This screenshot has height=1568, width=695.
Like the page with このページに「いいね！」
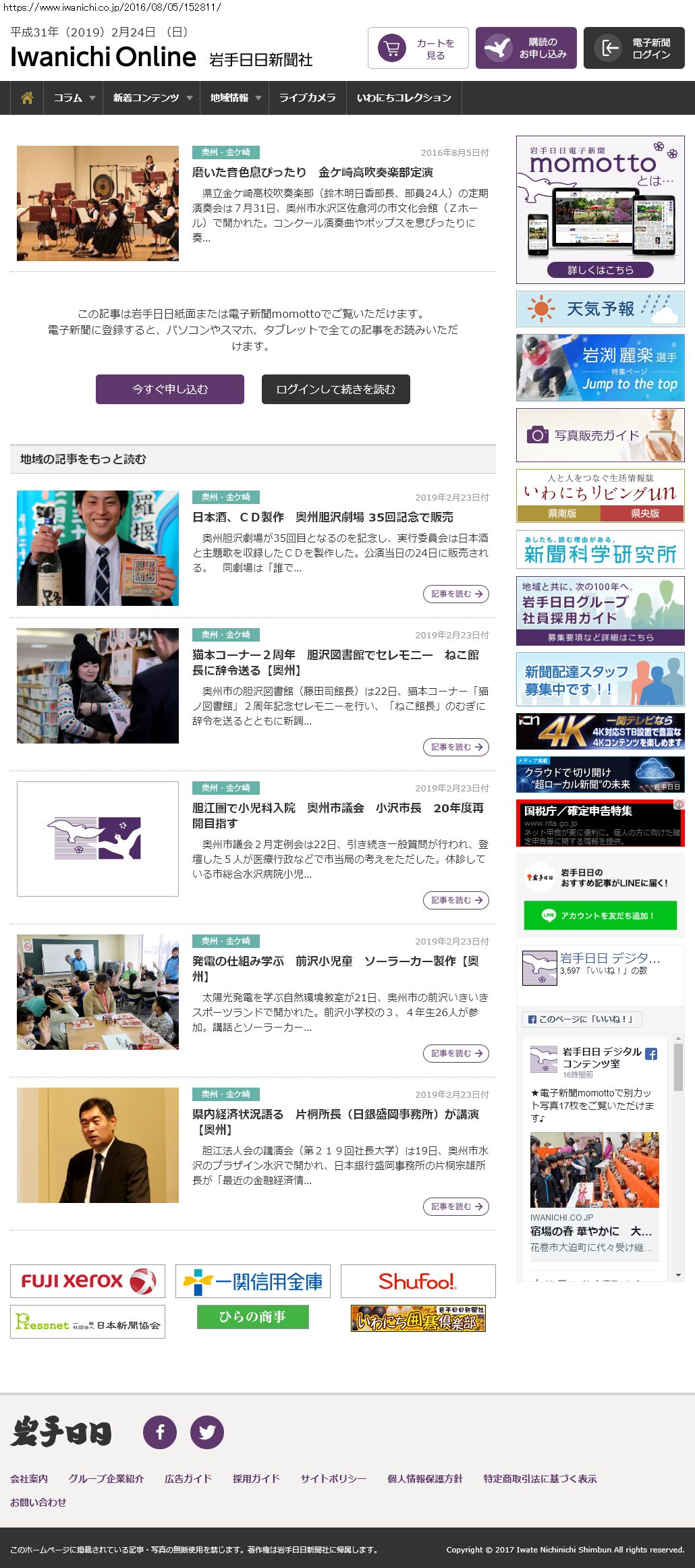582,1019
